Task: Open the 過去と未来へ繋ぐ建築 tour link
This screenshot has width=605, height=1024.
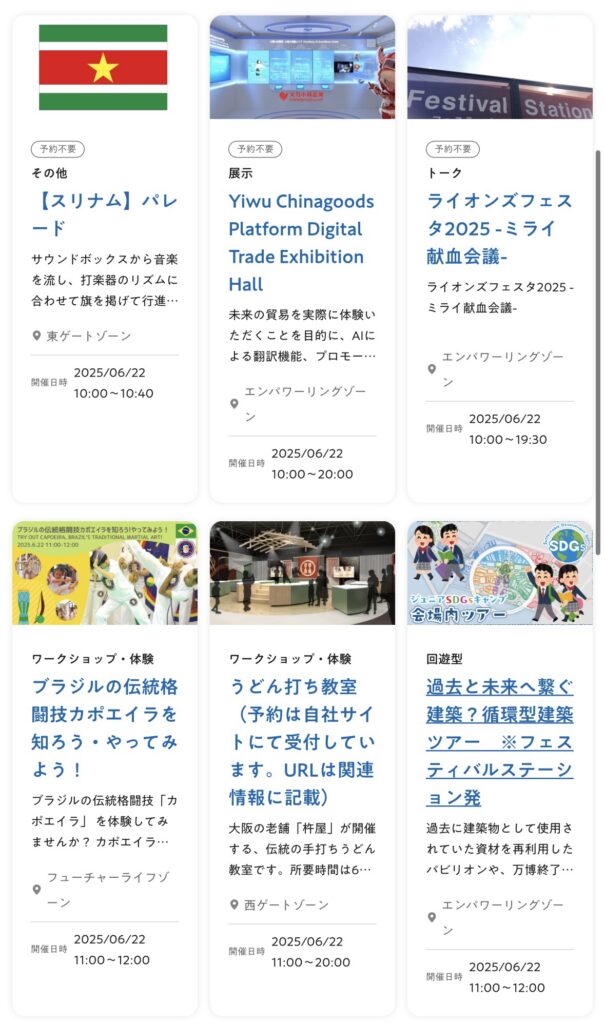Action: [x=499, y=742]
